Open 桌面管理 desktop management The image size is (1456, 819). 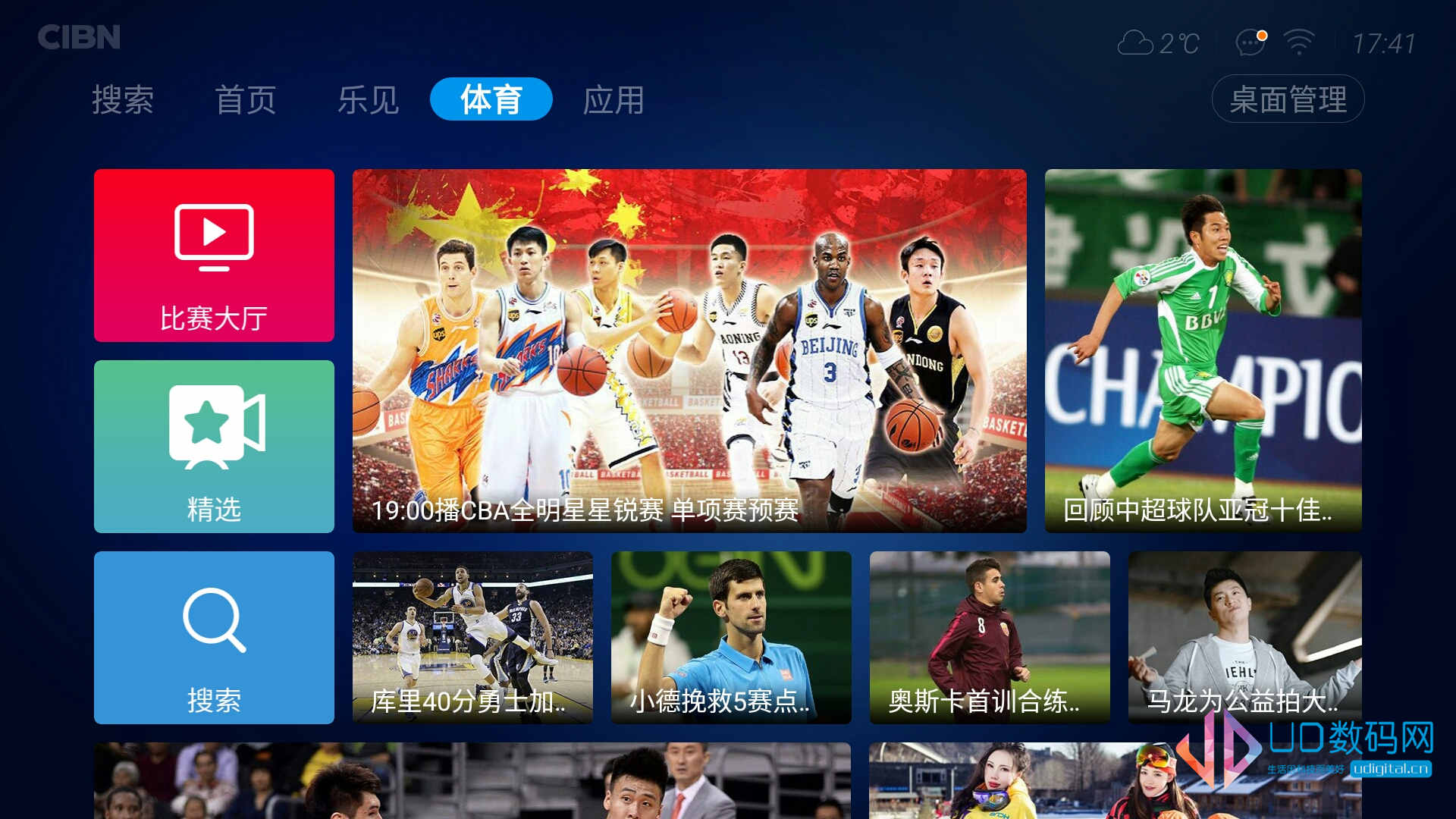1288,99
